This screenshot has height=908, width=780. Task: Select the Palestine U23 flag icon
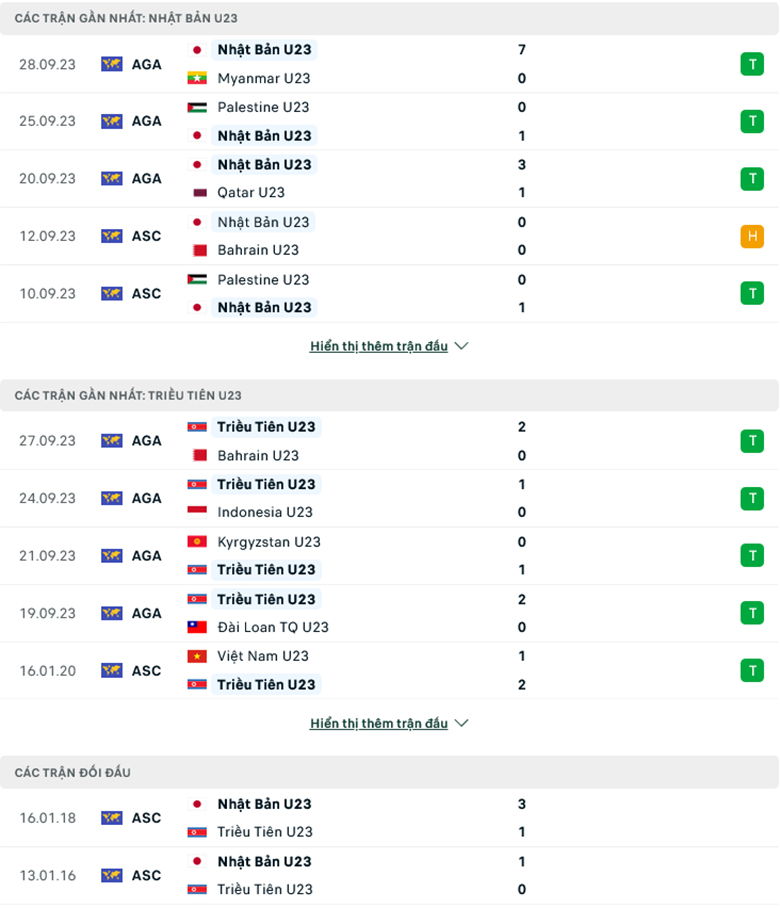pyautogui.click(x=196, y=107)
